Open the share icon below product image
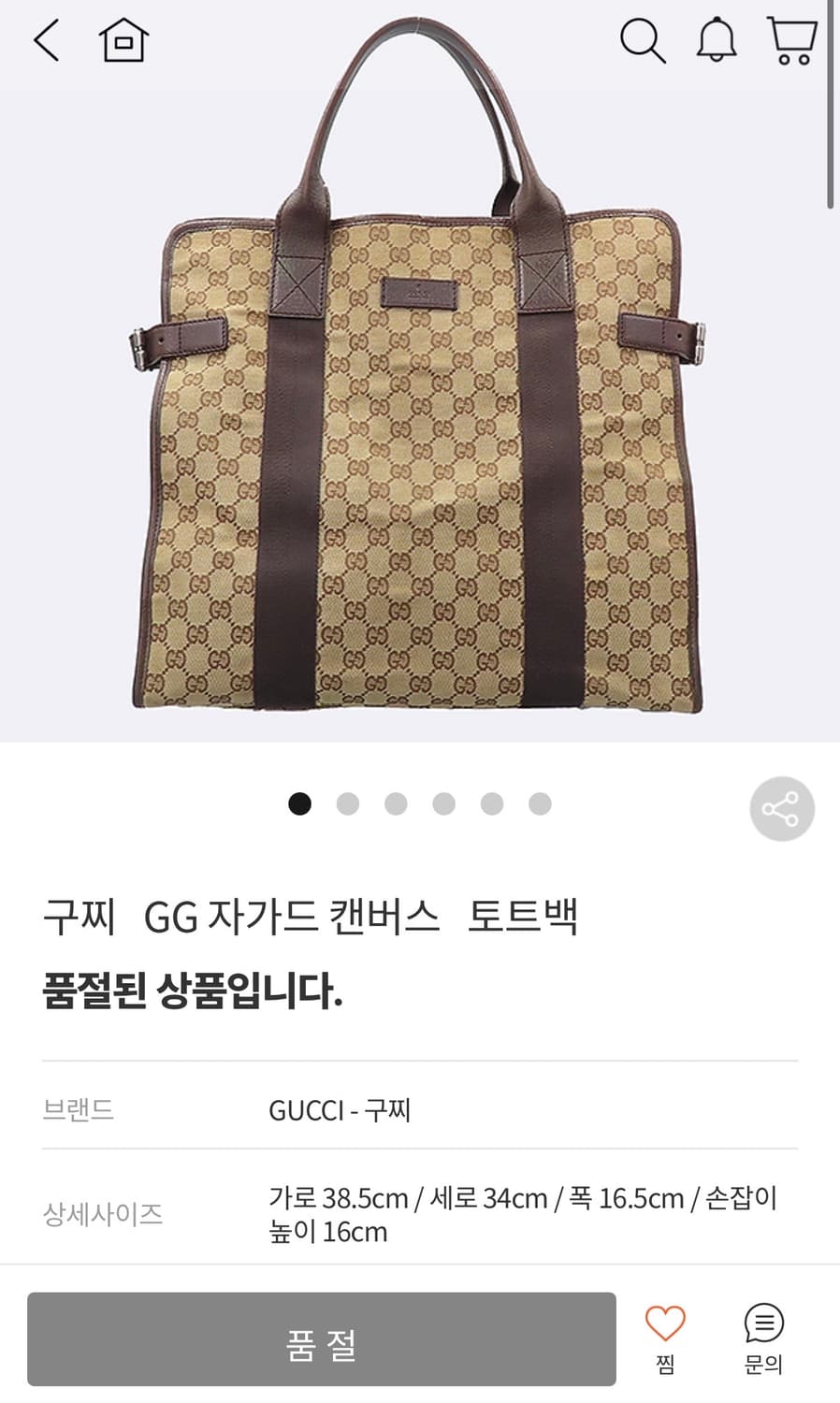Viewport: 840px width, 1403px height. (782, 808)
